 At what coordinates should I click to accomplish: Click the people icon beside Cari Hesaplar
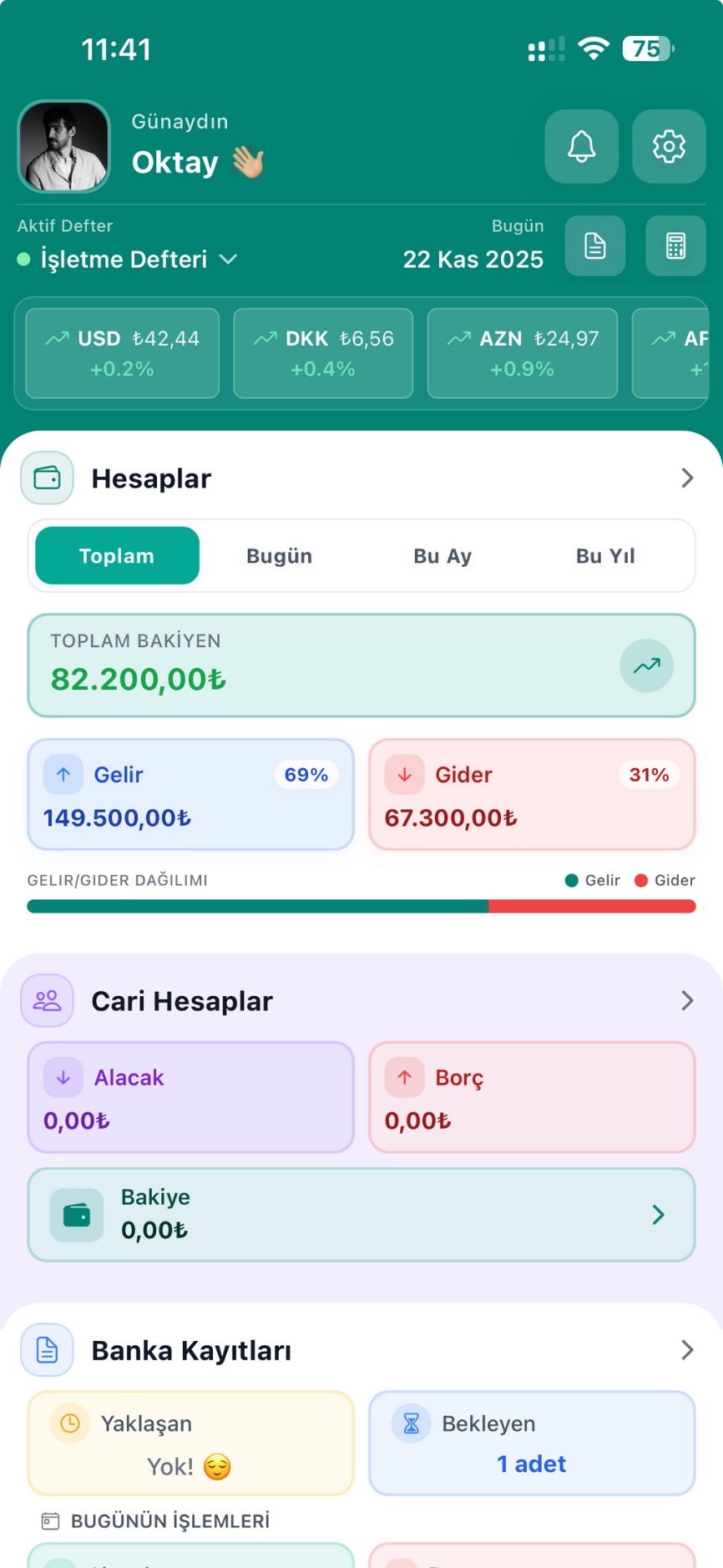47,1000
